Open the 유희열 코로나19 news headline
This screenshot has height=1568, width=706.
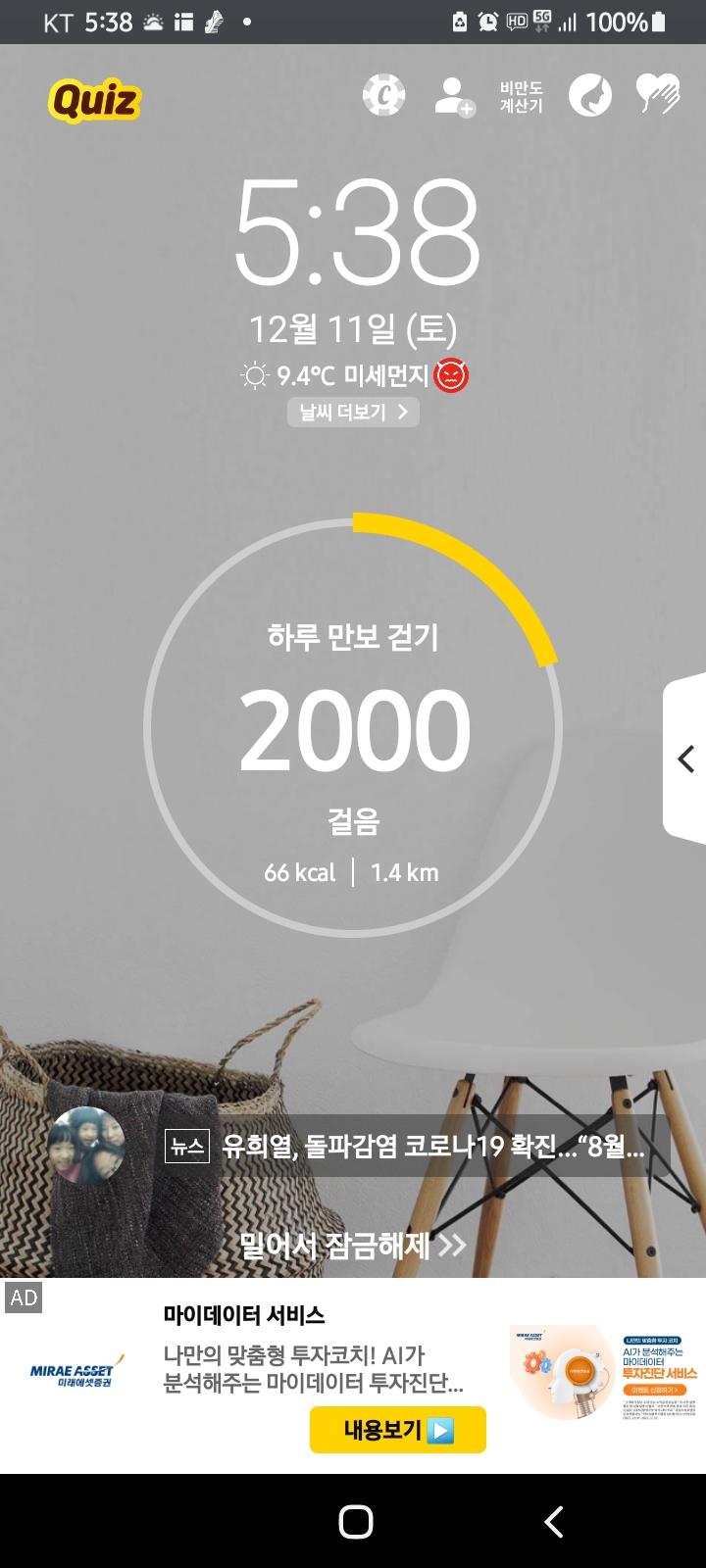(x=431, y=1146)
